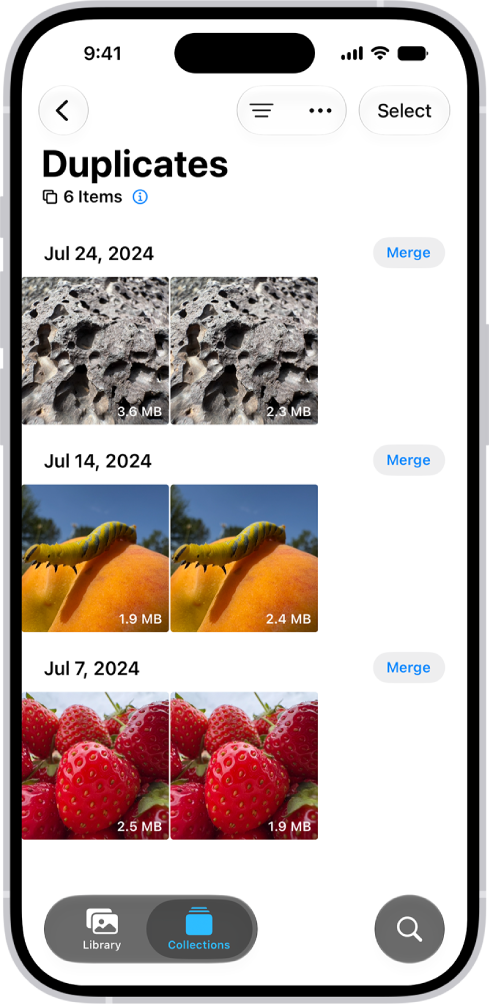This screenshot has width=490, height=1008.
Task: Open the 3.6 MB rock photo
Action: click(x=95, y=350)
